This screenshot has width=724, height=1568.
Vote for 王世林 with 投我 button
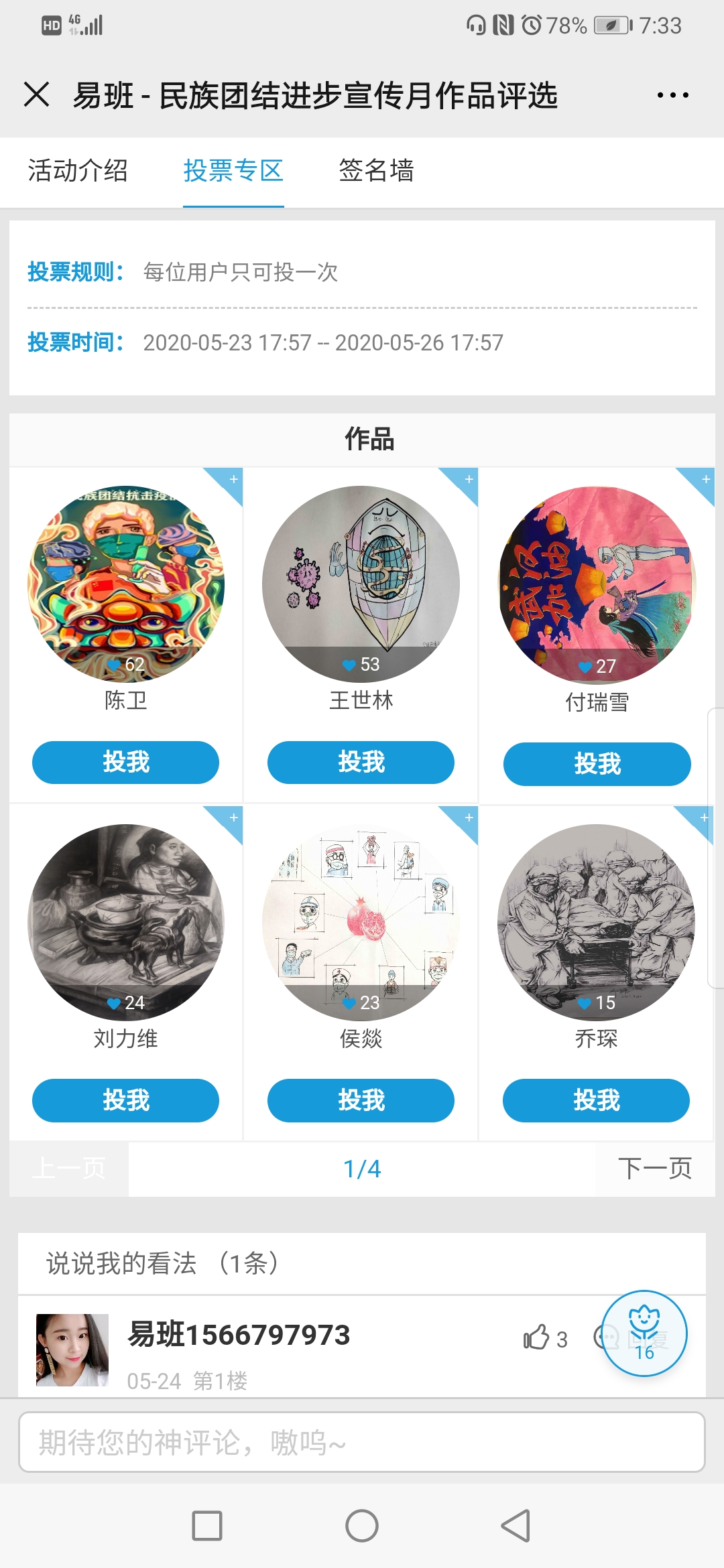click(361, 763)
